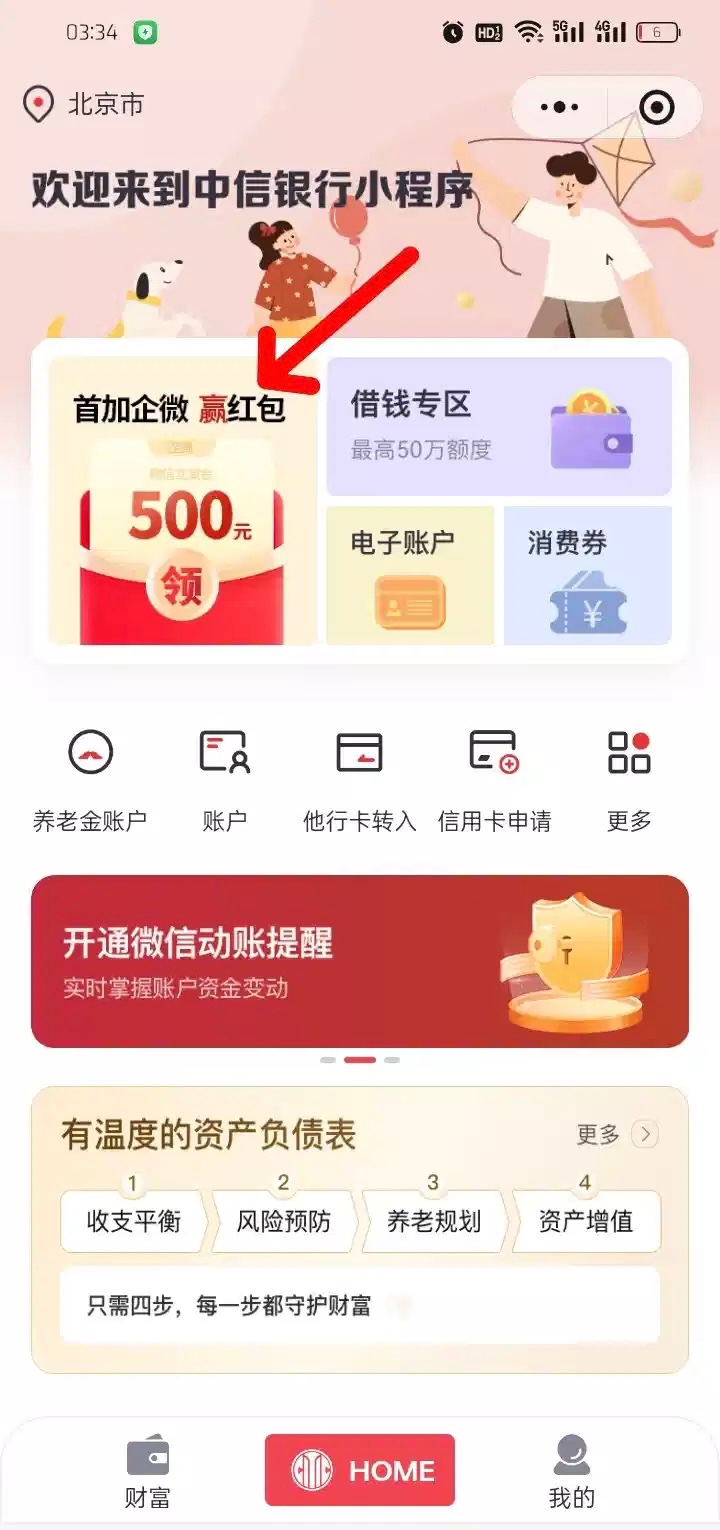Select step 养老规划
Image resolution: width=720 pixels, height=1530 pixels.
pyautogui.click(x=434, y=1221)
